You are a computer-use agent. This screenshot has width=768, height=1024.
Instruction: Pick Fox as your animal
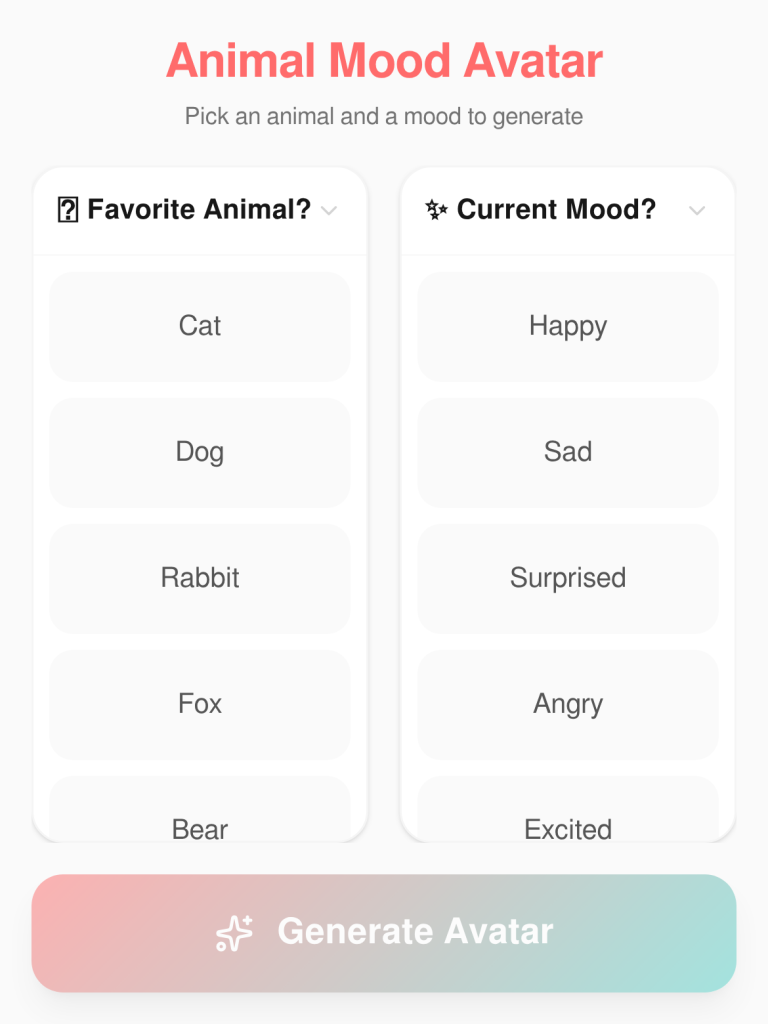click(199, 704)
